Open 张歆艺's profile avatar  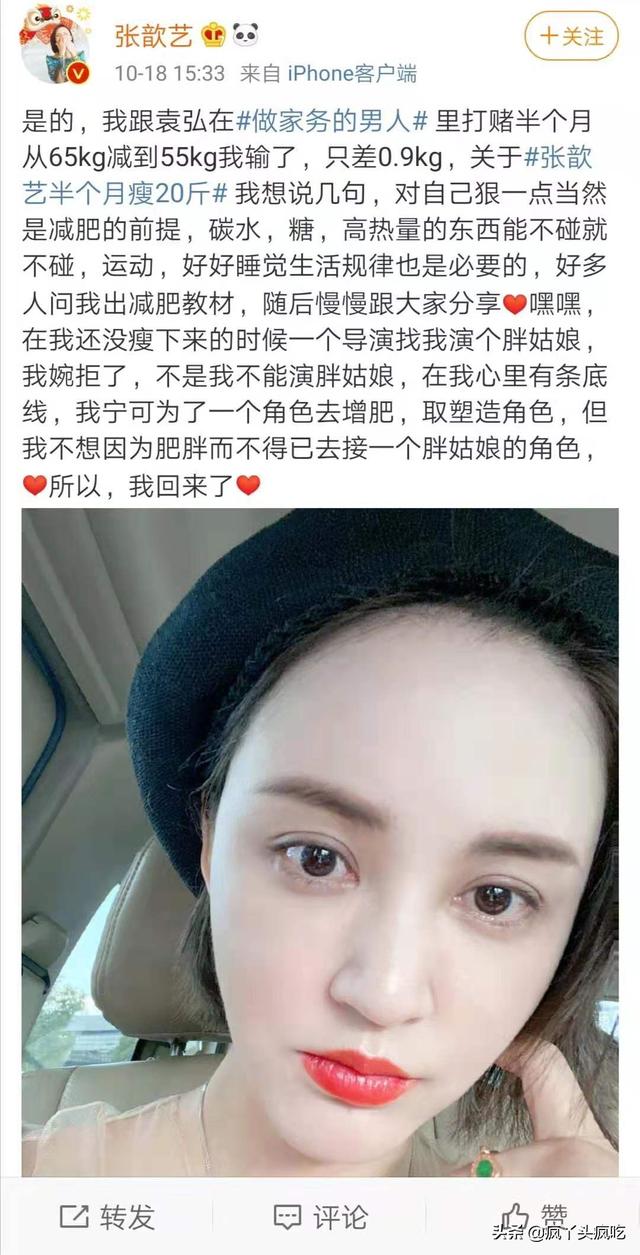(55, 44)
